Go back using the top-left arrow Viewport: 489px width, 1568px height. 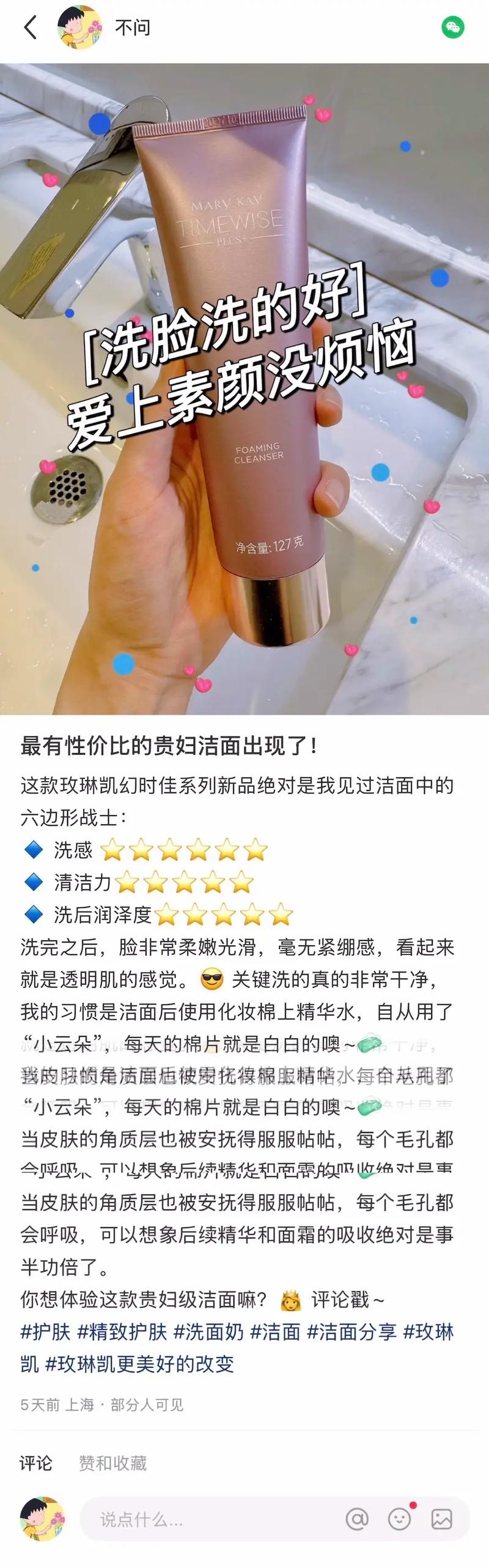pyautogui.click(x=30, y=28)
